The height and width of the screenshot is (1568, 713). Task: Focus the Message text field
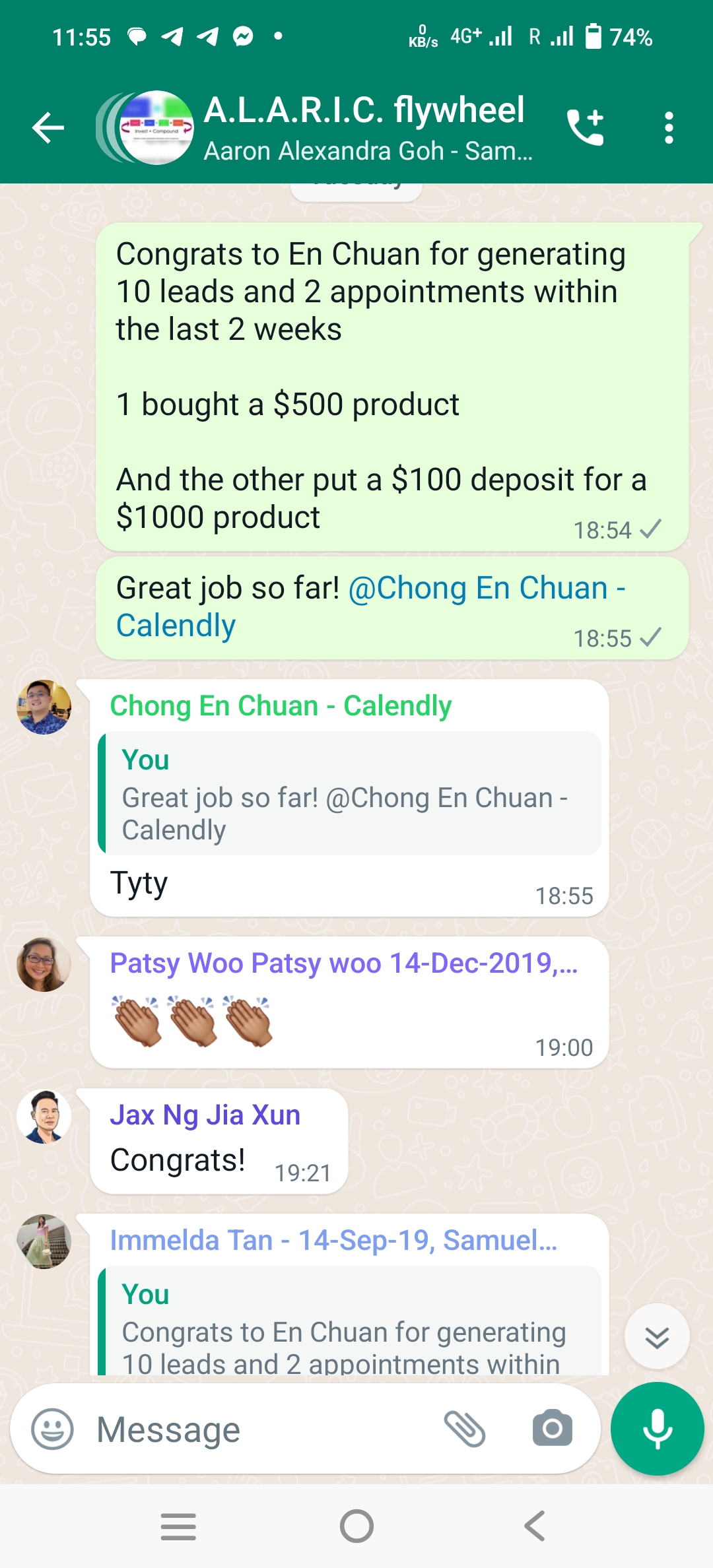(264, 1429)
